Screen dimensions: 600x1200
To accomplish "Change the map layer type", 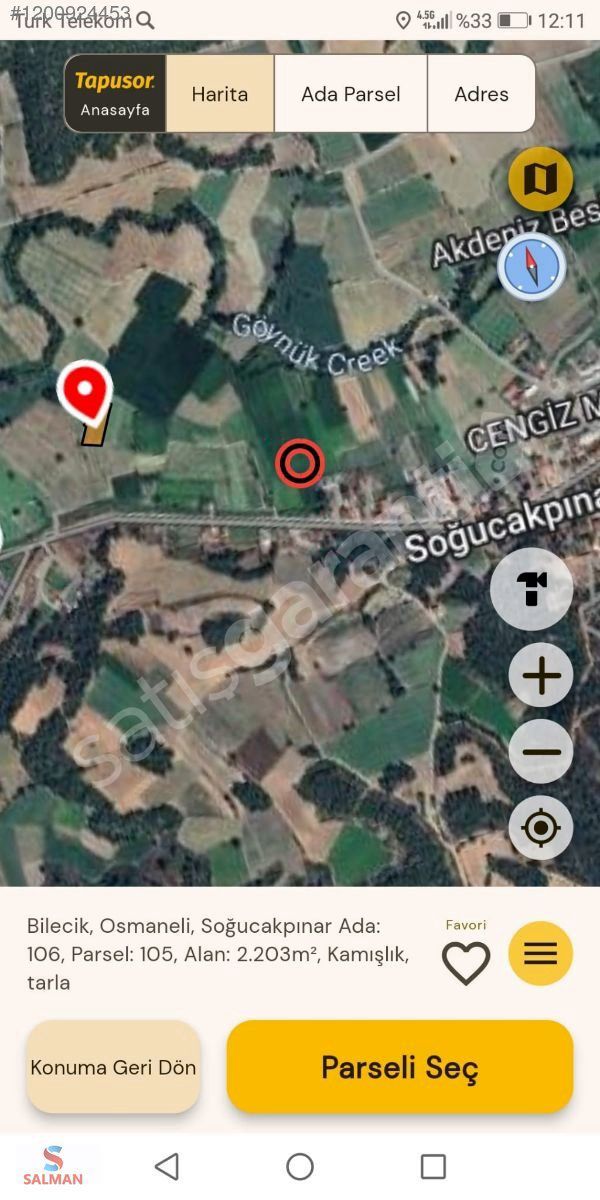I will point(540,180).
